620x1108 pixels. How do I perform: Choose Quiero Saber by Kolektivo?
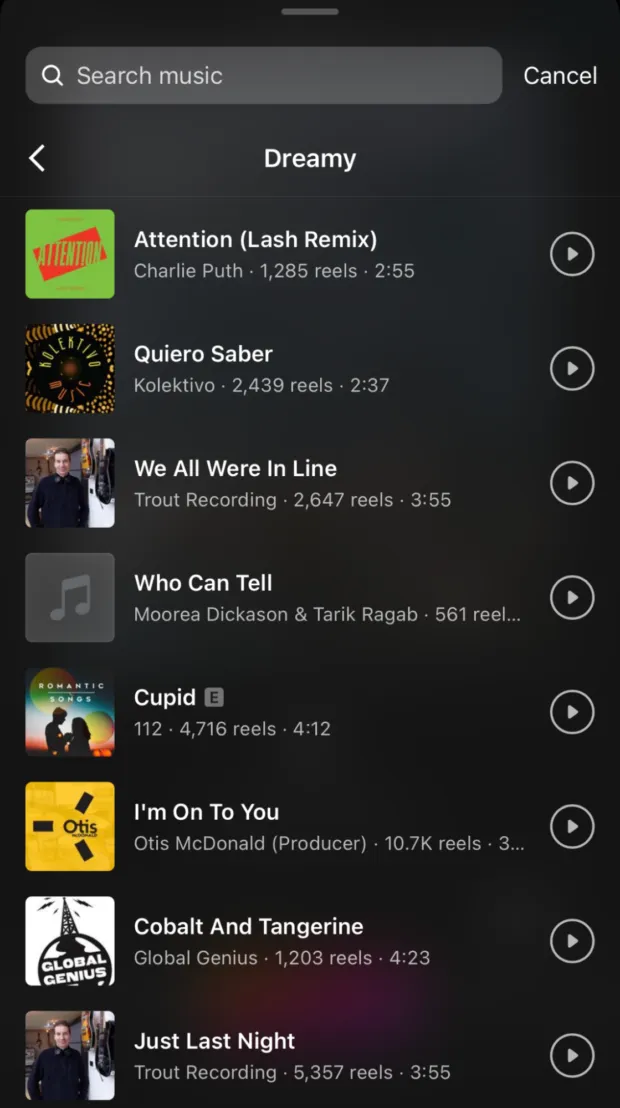[283, 368]
